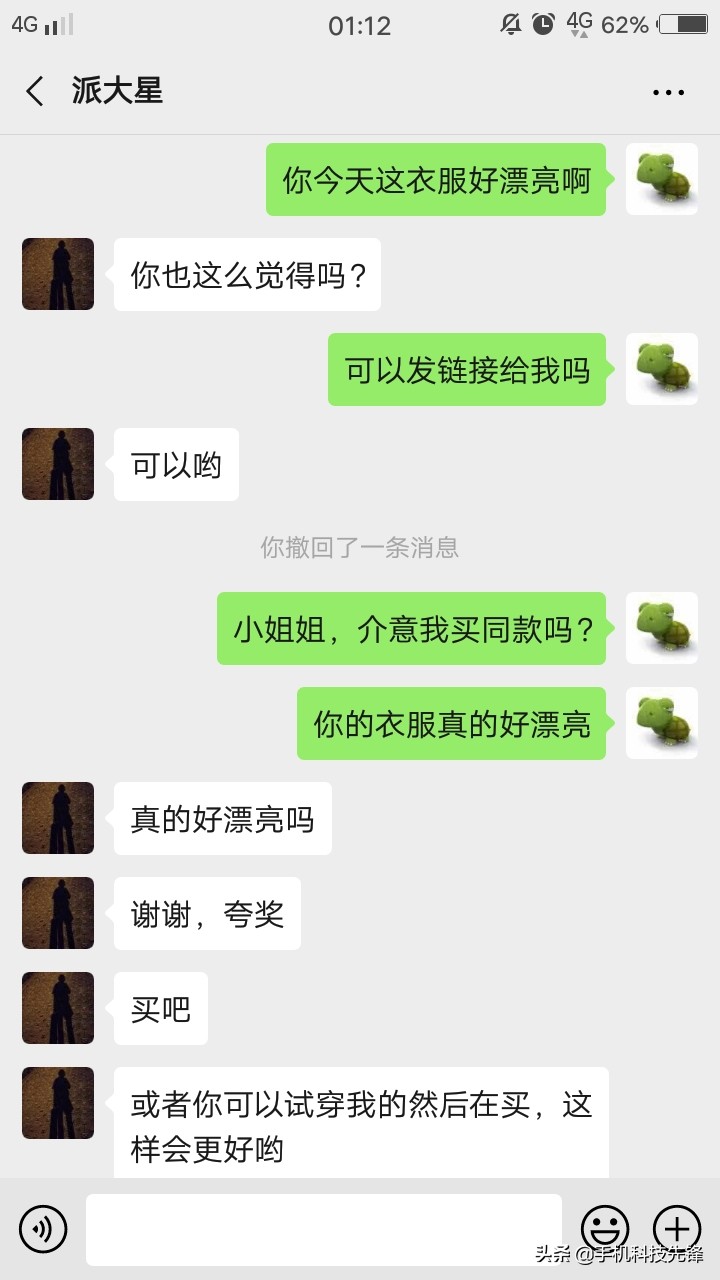Tap 派大星's avatar beside 可以哟
The image size is (720, 1280).
[x=57, y=463]
